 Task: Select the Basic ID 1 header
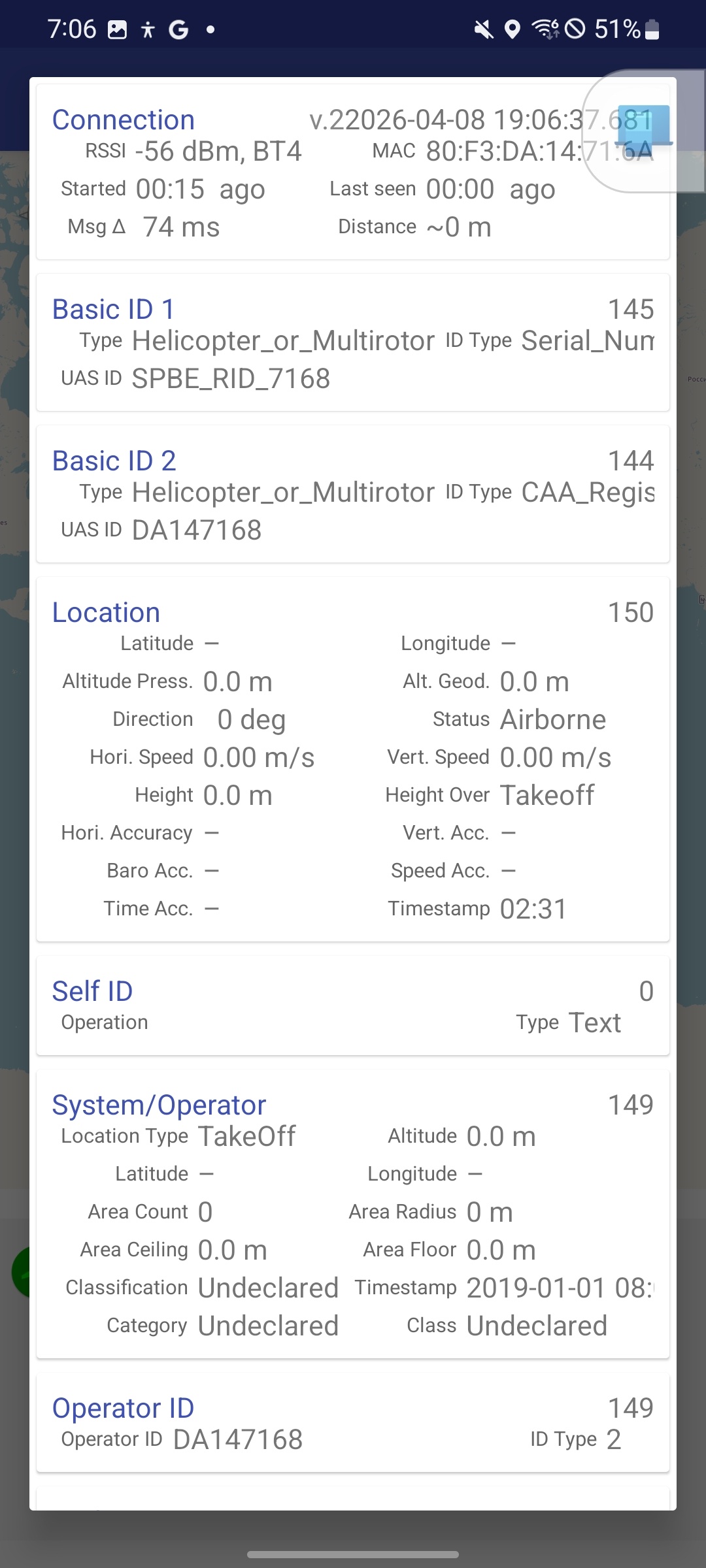coord(114,309)
